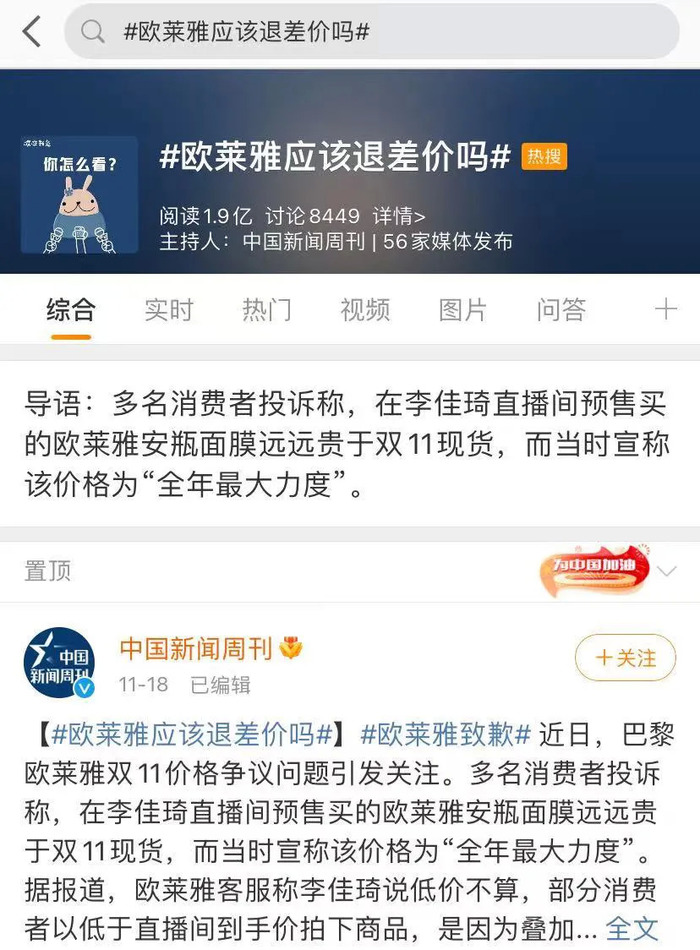The height and width of the screenshot is (950, 700).
Task: Switch to the 视频 tab
Action: tap(364, 310)
